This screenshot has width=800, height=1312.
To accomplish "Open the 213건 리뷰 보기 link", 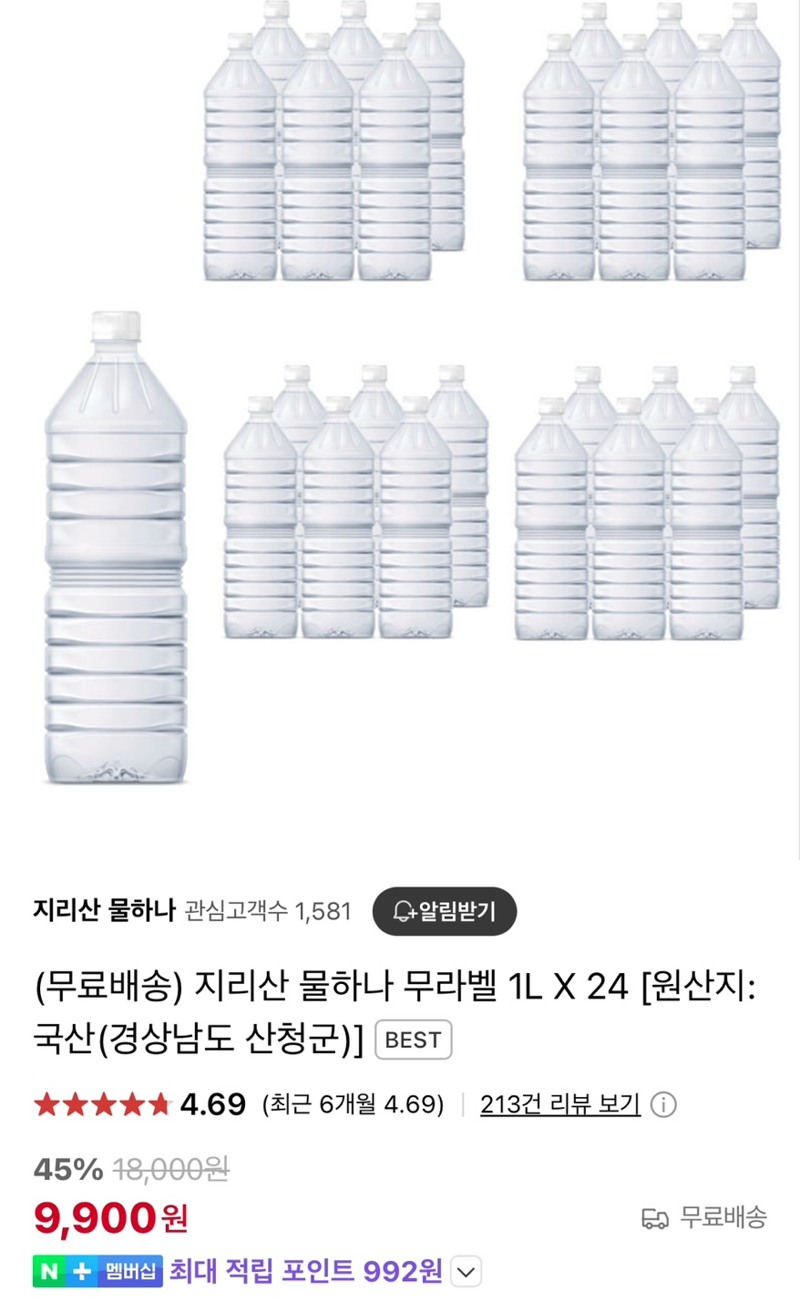I will point(560,1104).
